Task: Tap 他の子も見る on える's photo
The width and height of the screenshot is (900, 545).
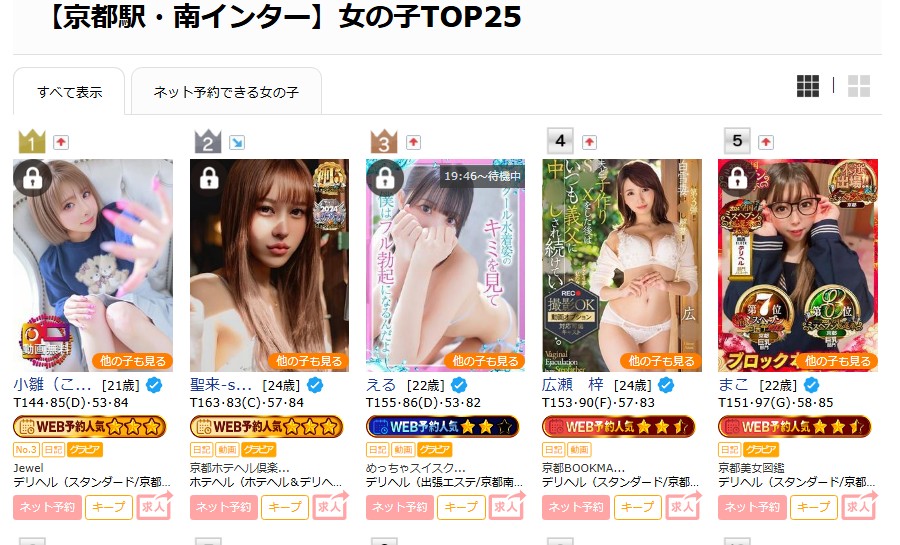Action: pos(484,361)
